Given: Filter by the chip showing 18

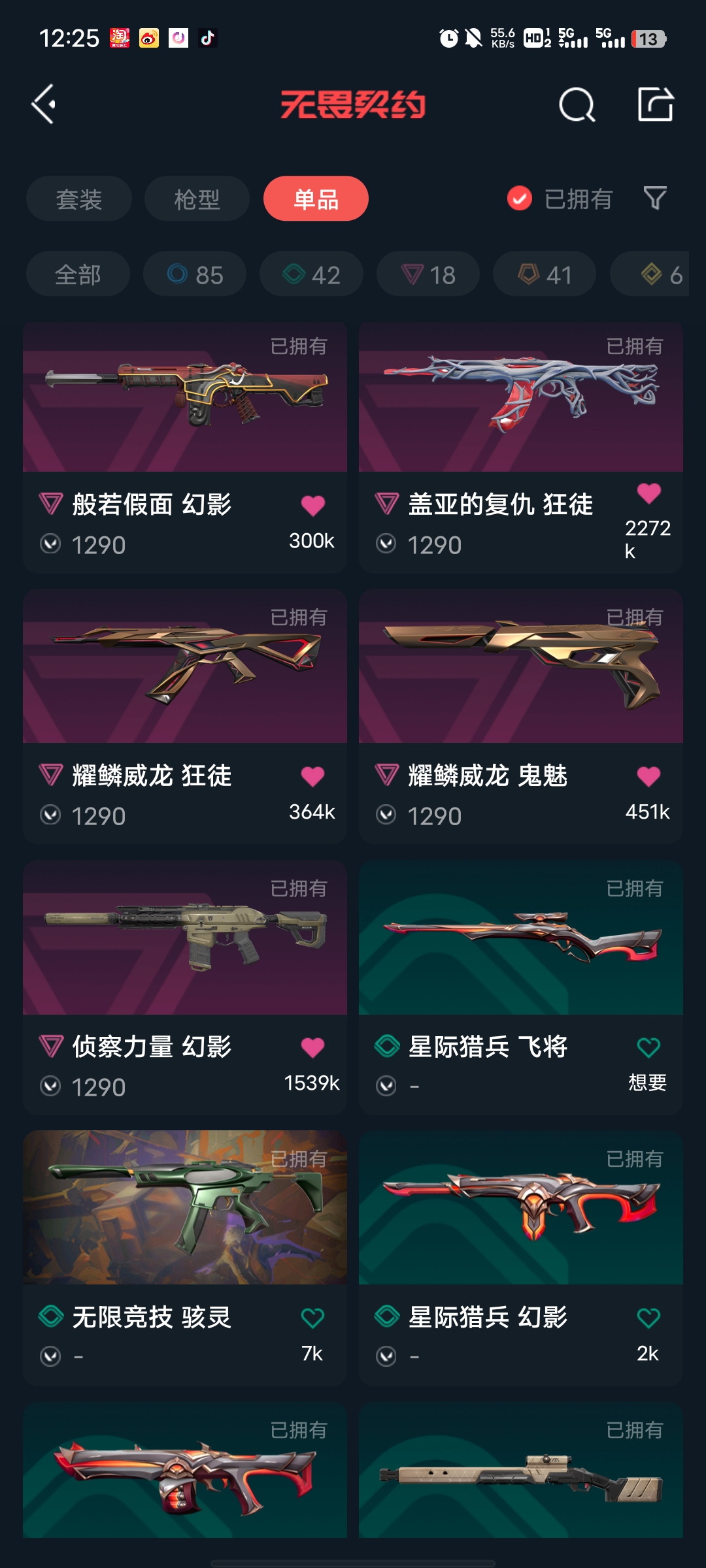Looking at the screenshot, I should pyautogui.click(x=428, y=274).
